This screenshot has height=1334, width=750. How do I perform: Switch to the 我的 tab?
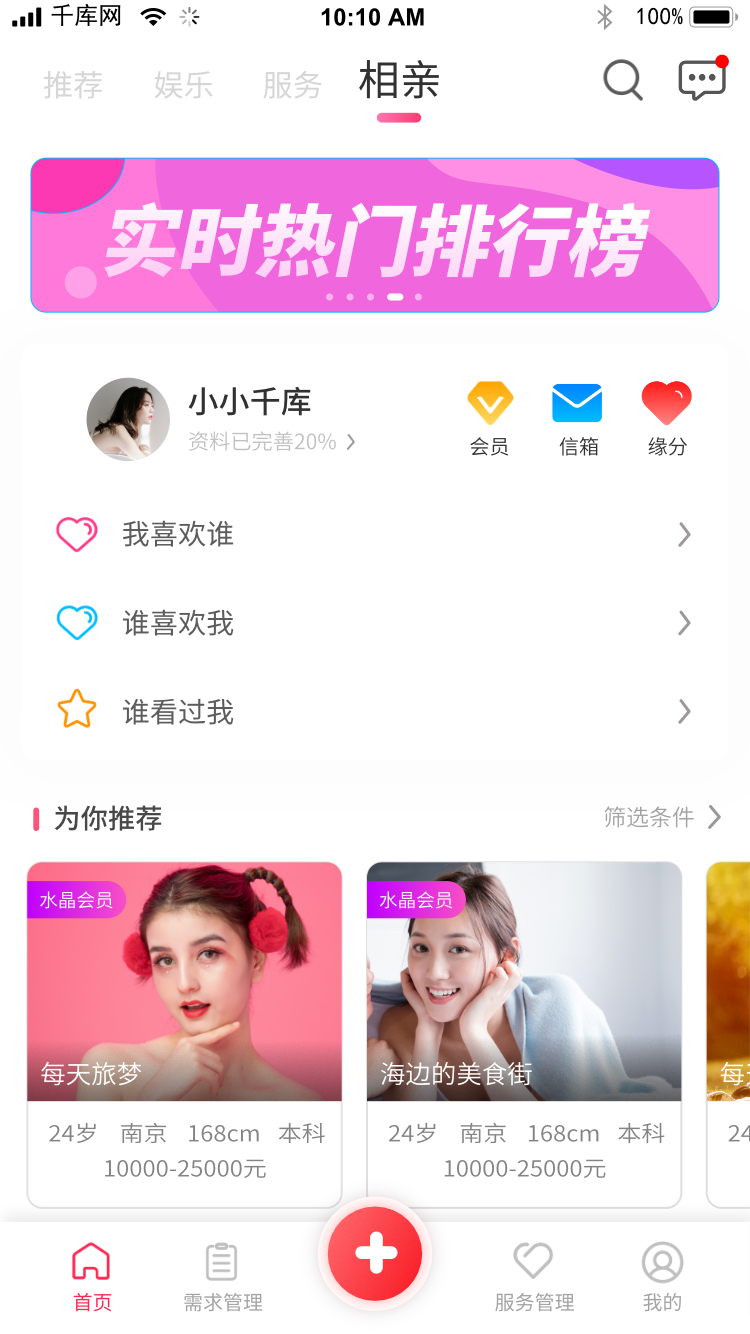point(662,1275)
